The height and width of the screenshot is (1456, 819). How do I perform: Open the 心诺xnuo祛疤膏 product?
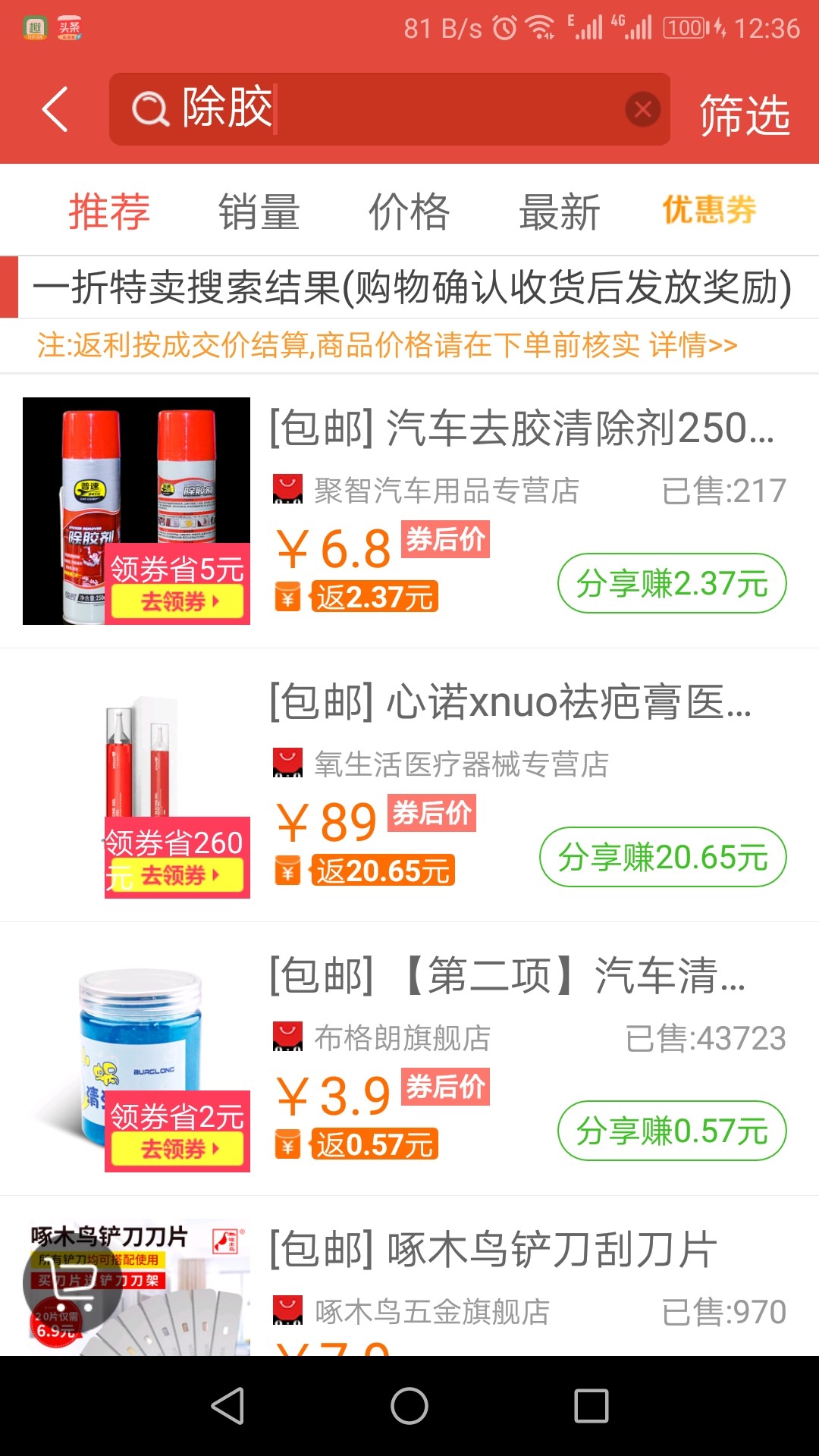pyautogui.click(x=510, y=702)
